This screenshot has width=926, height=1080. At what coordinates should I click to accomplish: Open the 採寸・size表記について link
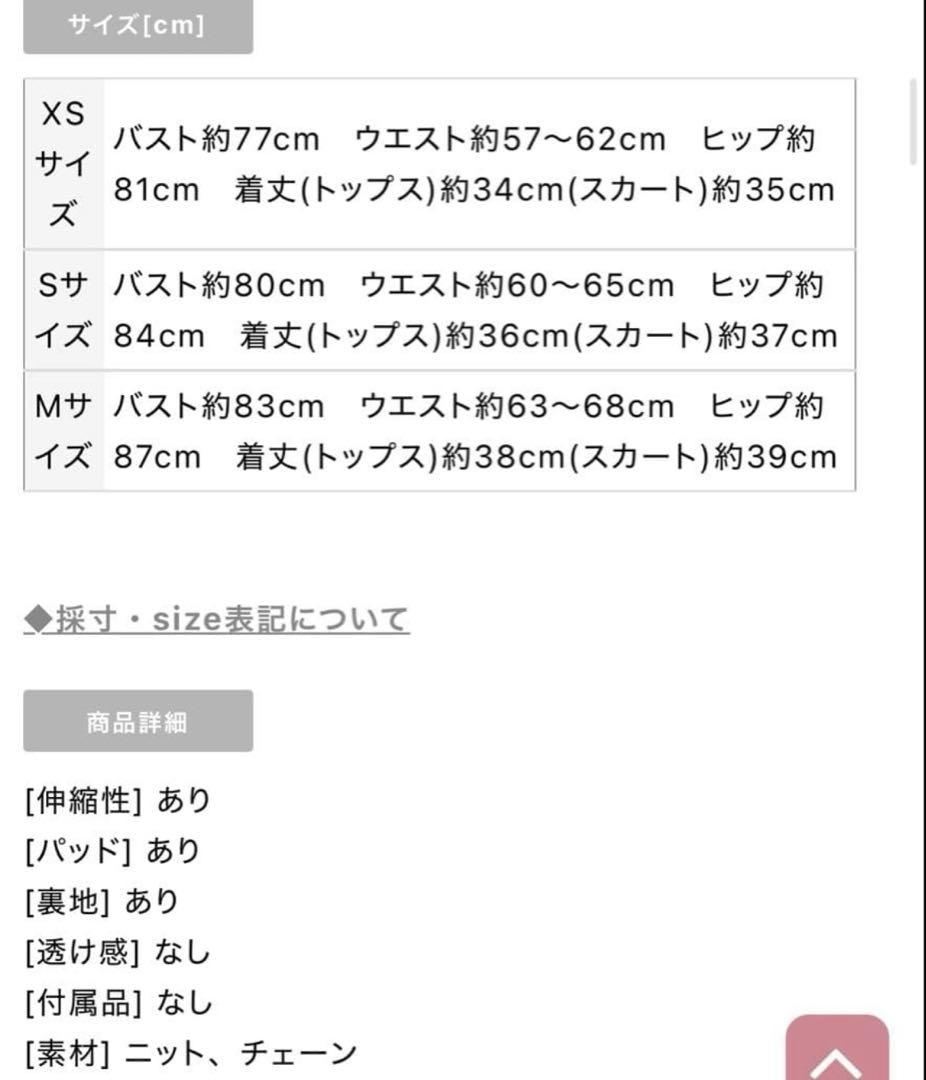click(217, 620)
